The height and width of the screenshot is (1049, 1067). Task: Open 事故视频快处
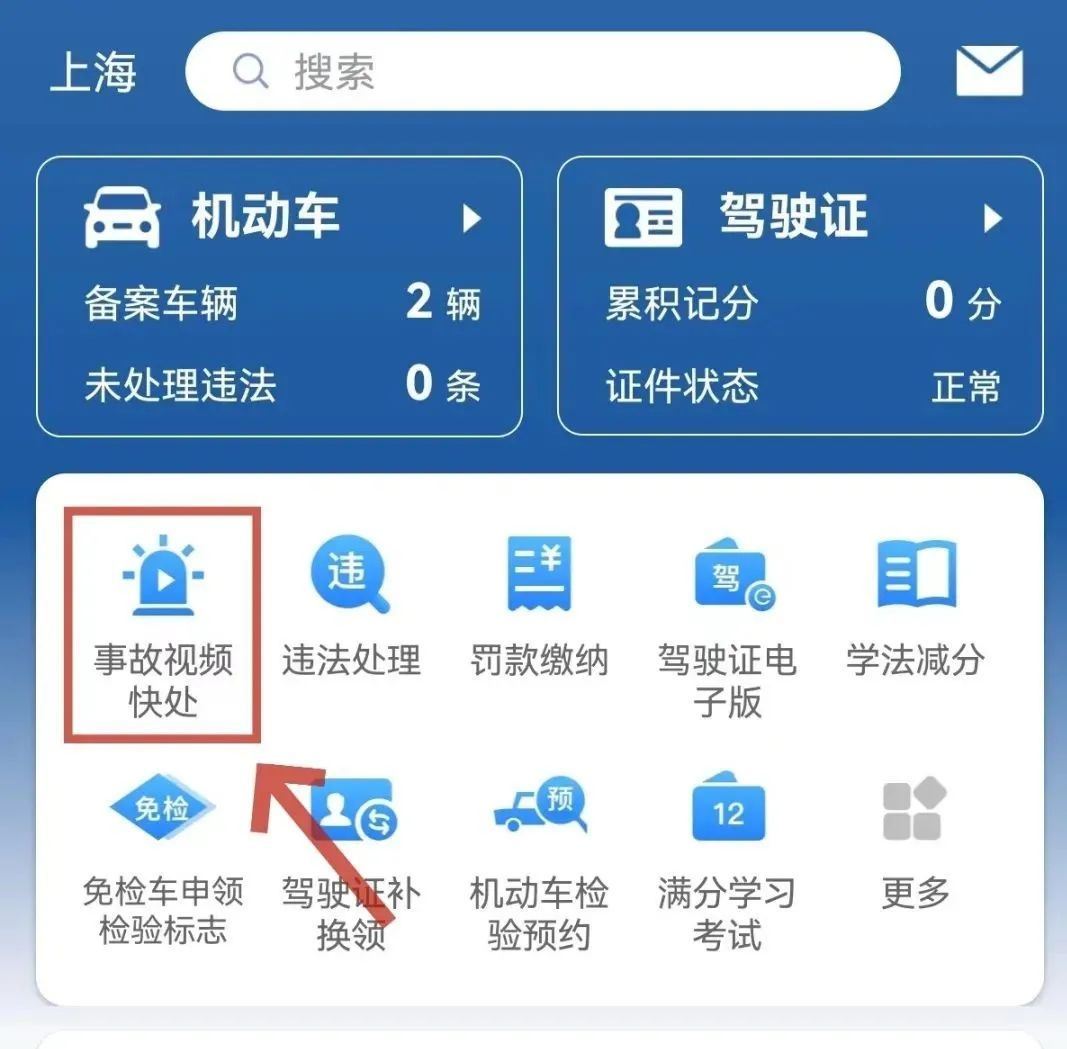(163, 625)
